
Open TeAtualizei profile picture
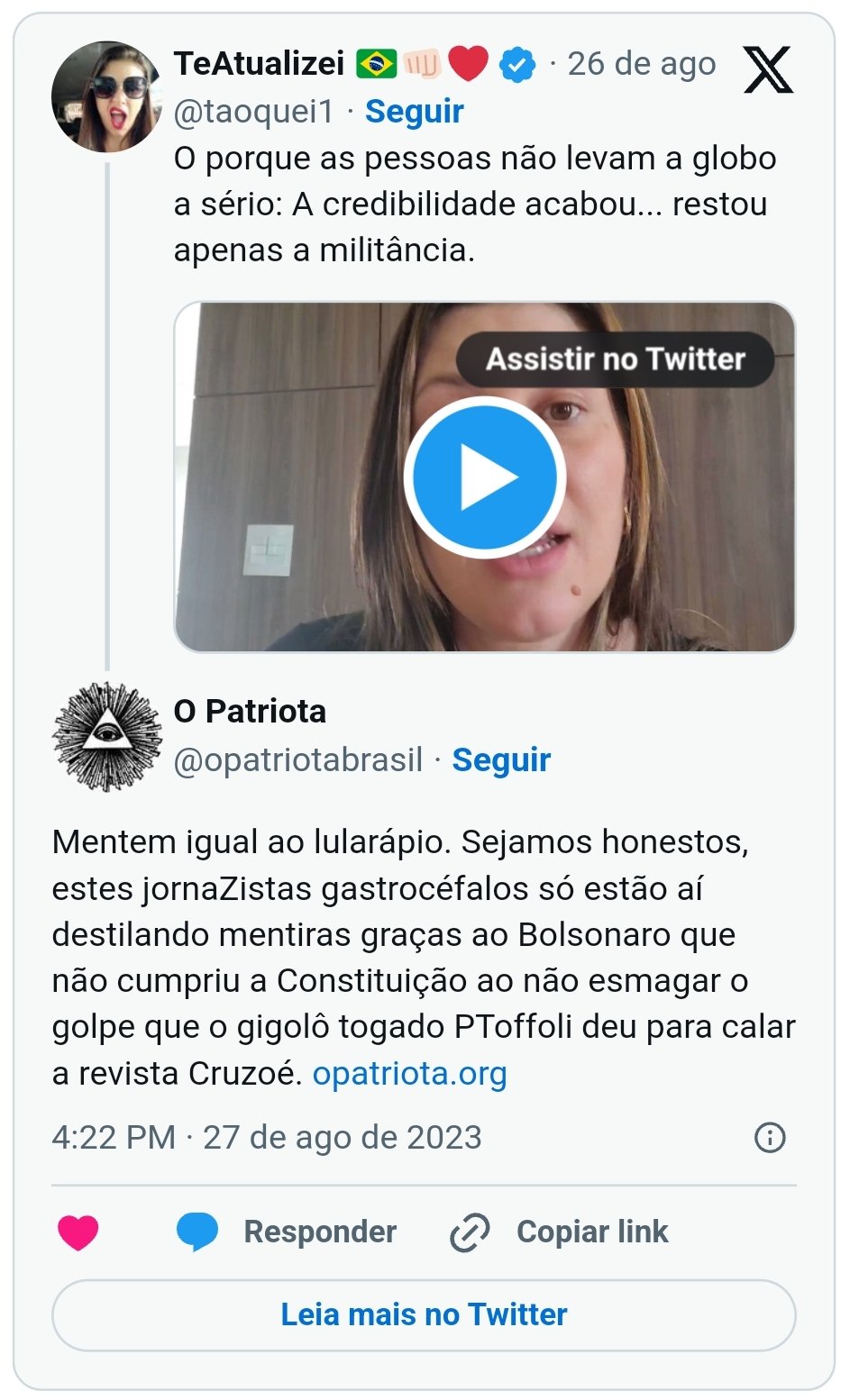coord(106,96)
